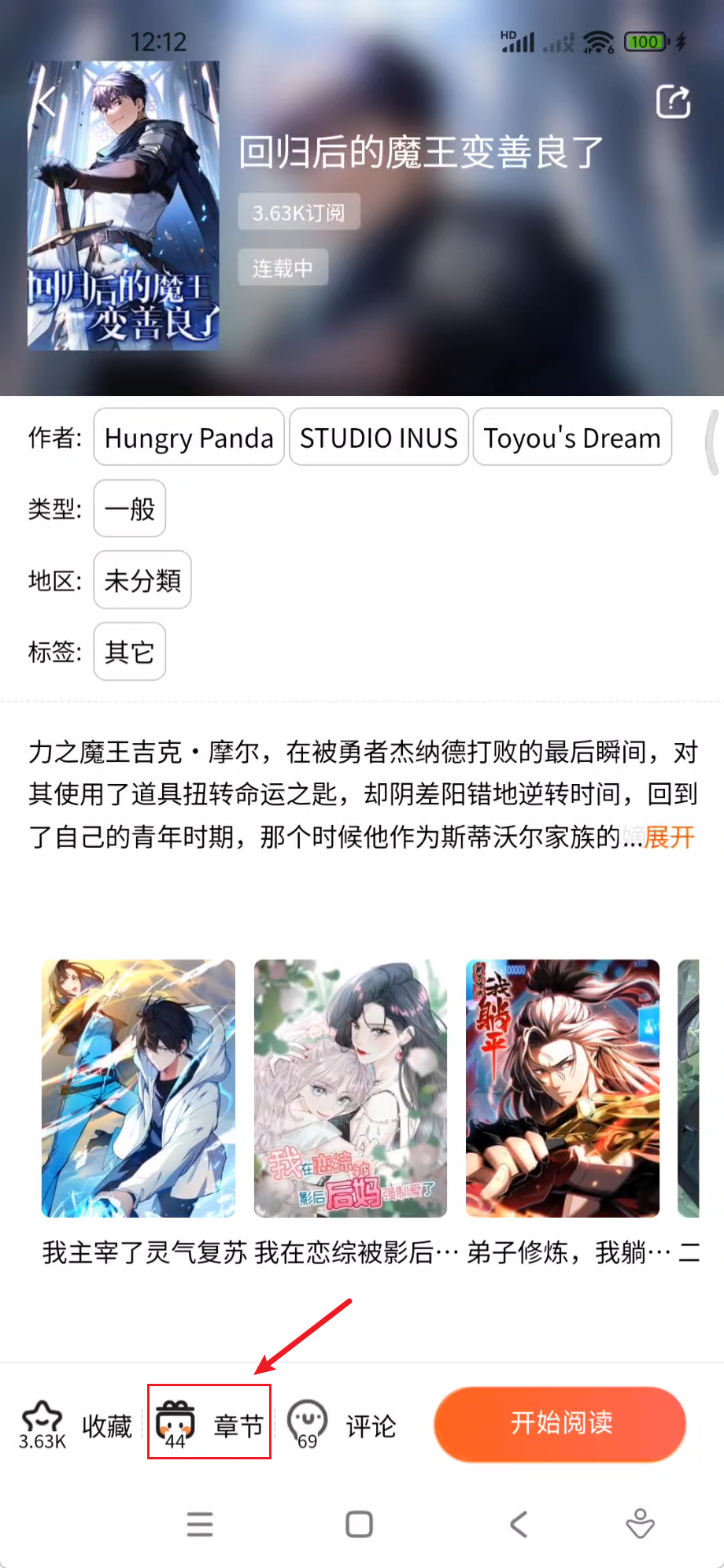Tap the 一般 type tag
Screen dimensions: 724x1568
[x=129, y=509]
